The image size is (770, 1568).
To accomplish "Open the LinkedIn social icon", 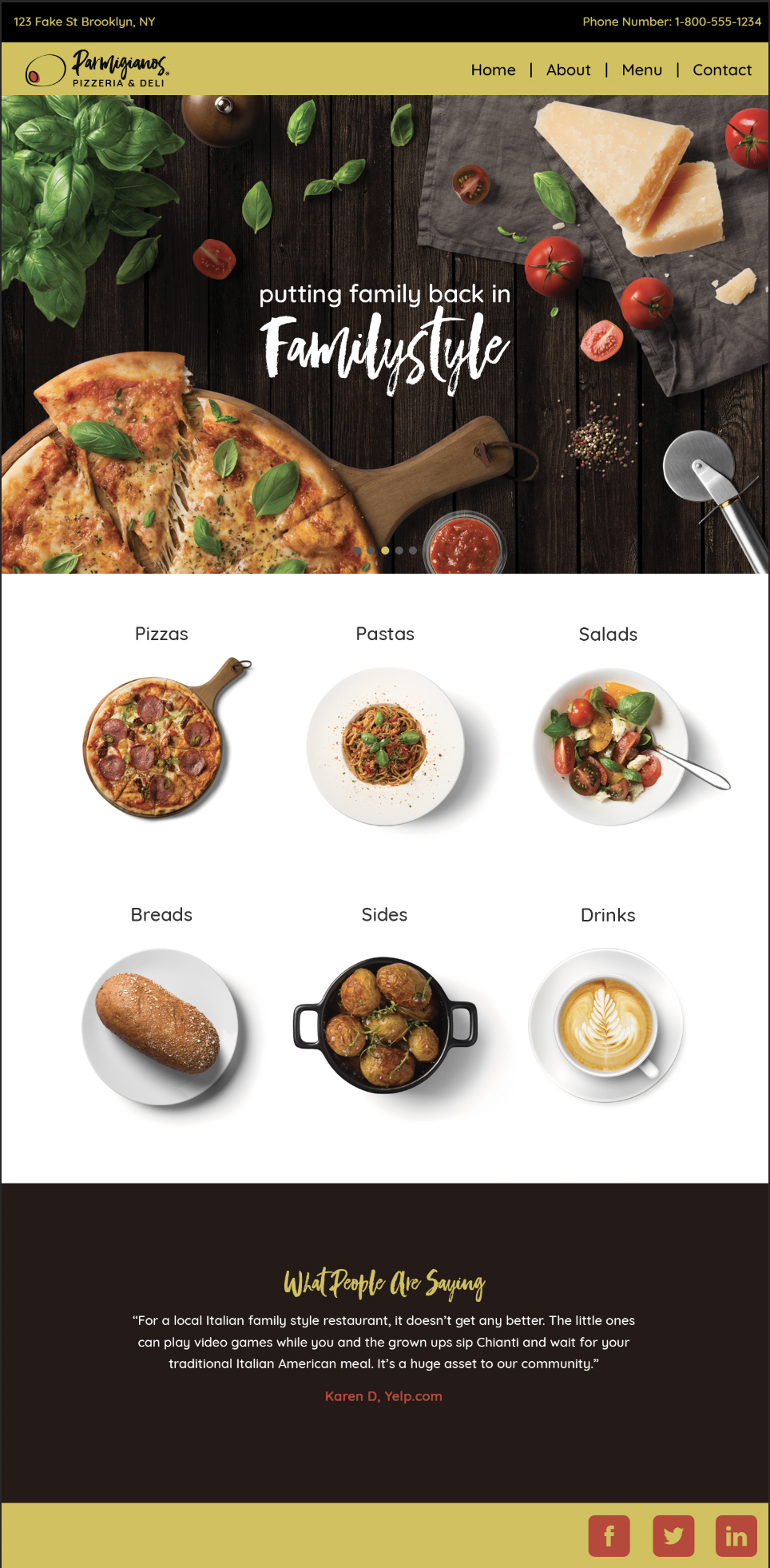I will [736, 1535].
